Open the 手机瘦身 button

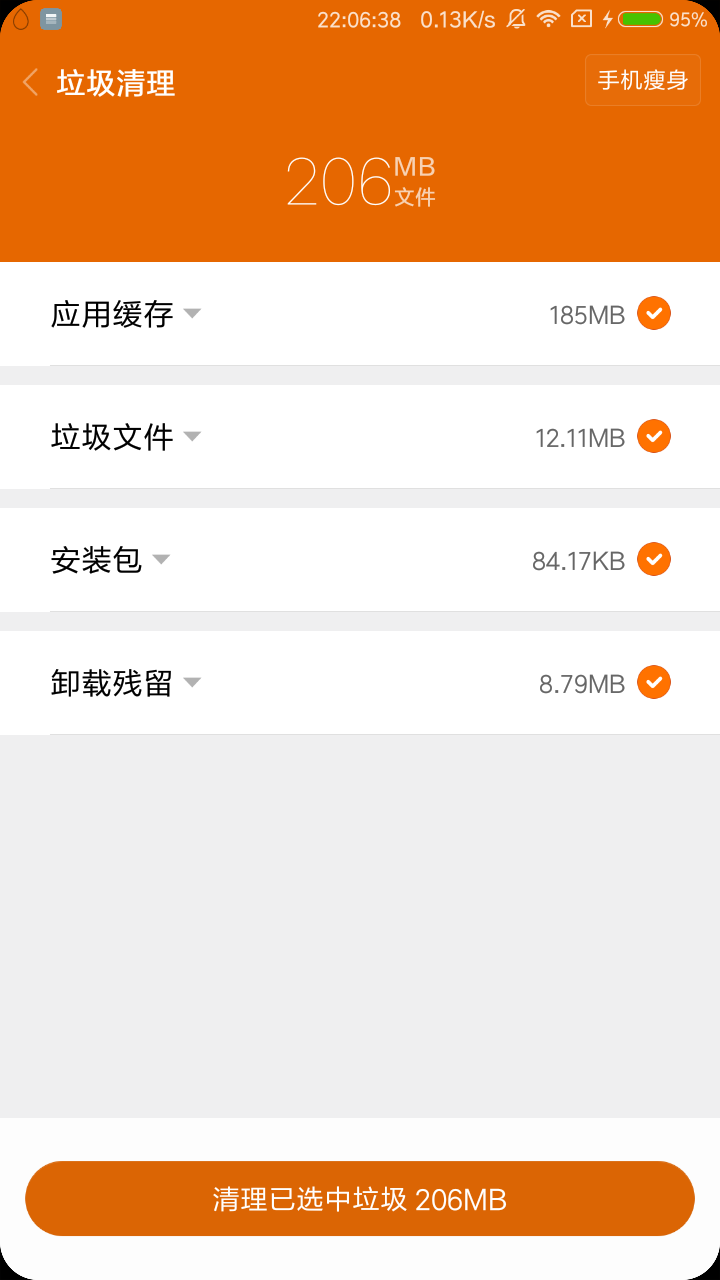click(x=643, y=80)
